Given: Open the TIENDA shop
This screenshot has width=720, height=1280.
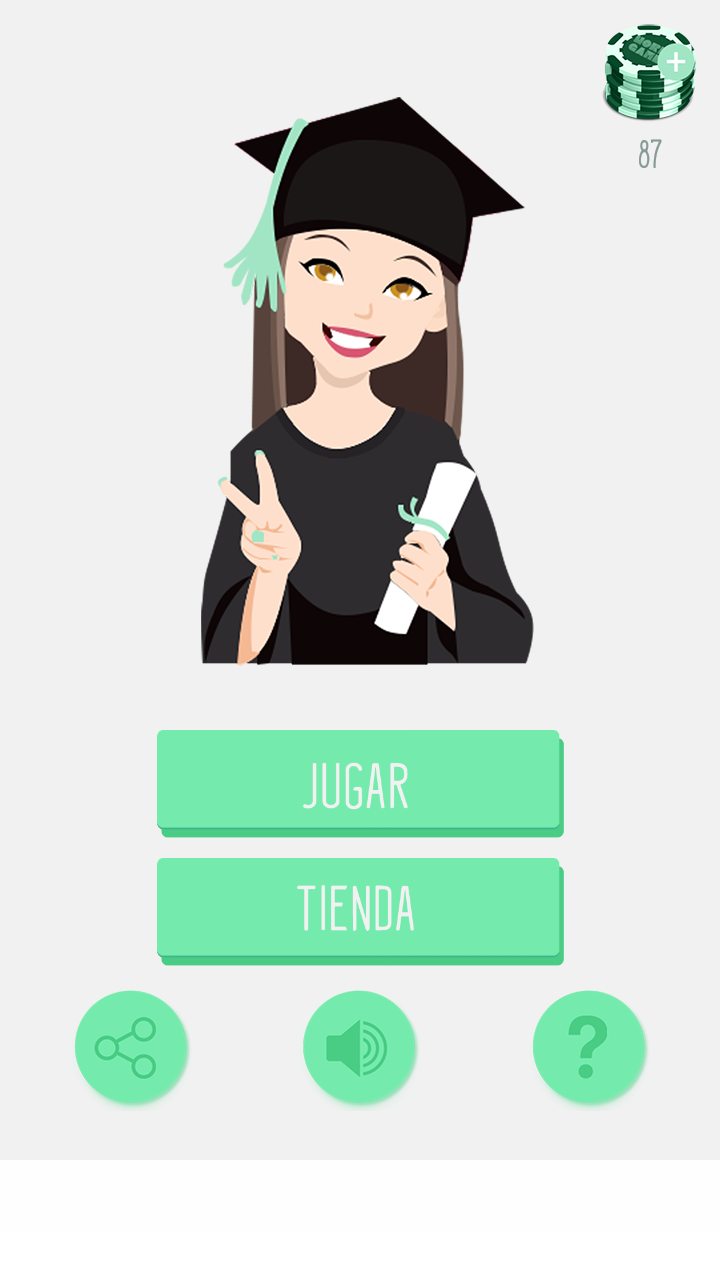Looking at the screenshot, I should (358, 908).
